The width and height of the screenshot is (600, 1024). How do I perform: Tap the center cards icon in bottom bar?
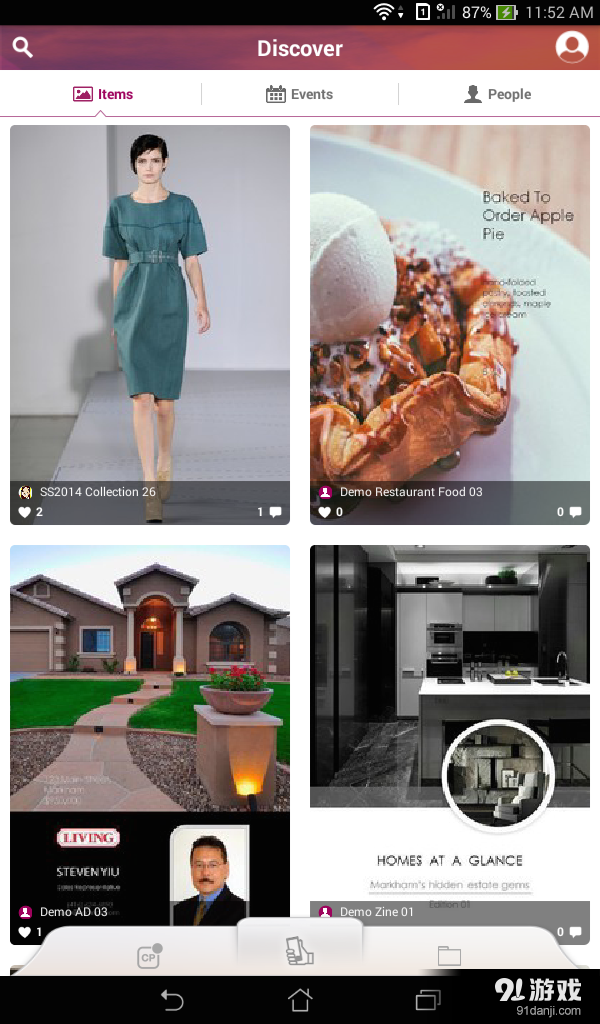(299, 950)
